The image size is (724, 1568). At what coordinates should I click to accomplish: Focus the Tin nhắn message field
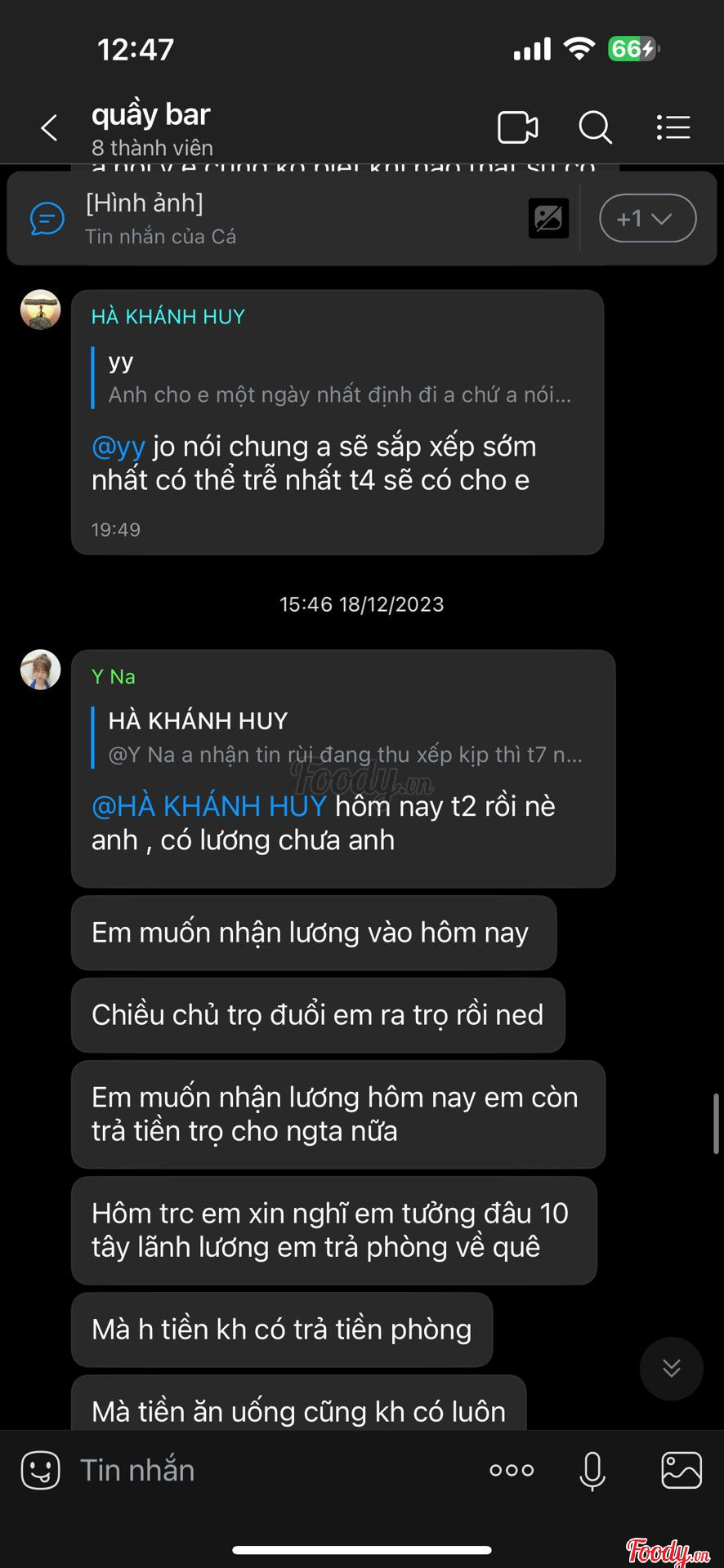point(270,1471)
